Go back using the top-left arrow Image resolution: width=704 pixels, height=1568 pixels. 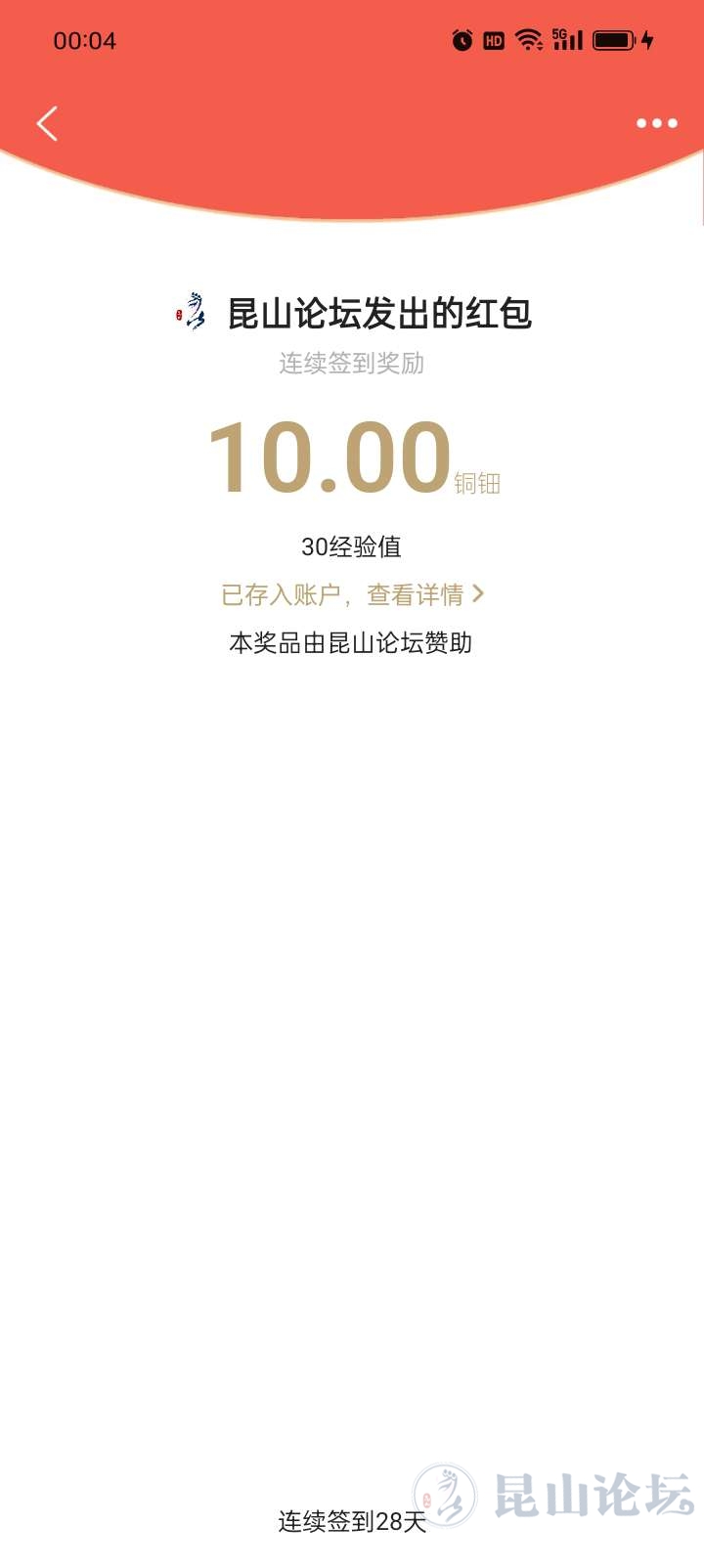pos(47,124)
